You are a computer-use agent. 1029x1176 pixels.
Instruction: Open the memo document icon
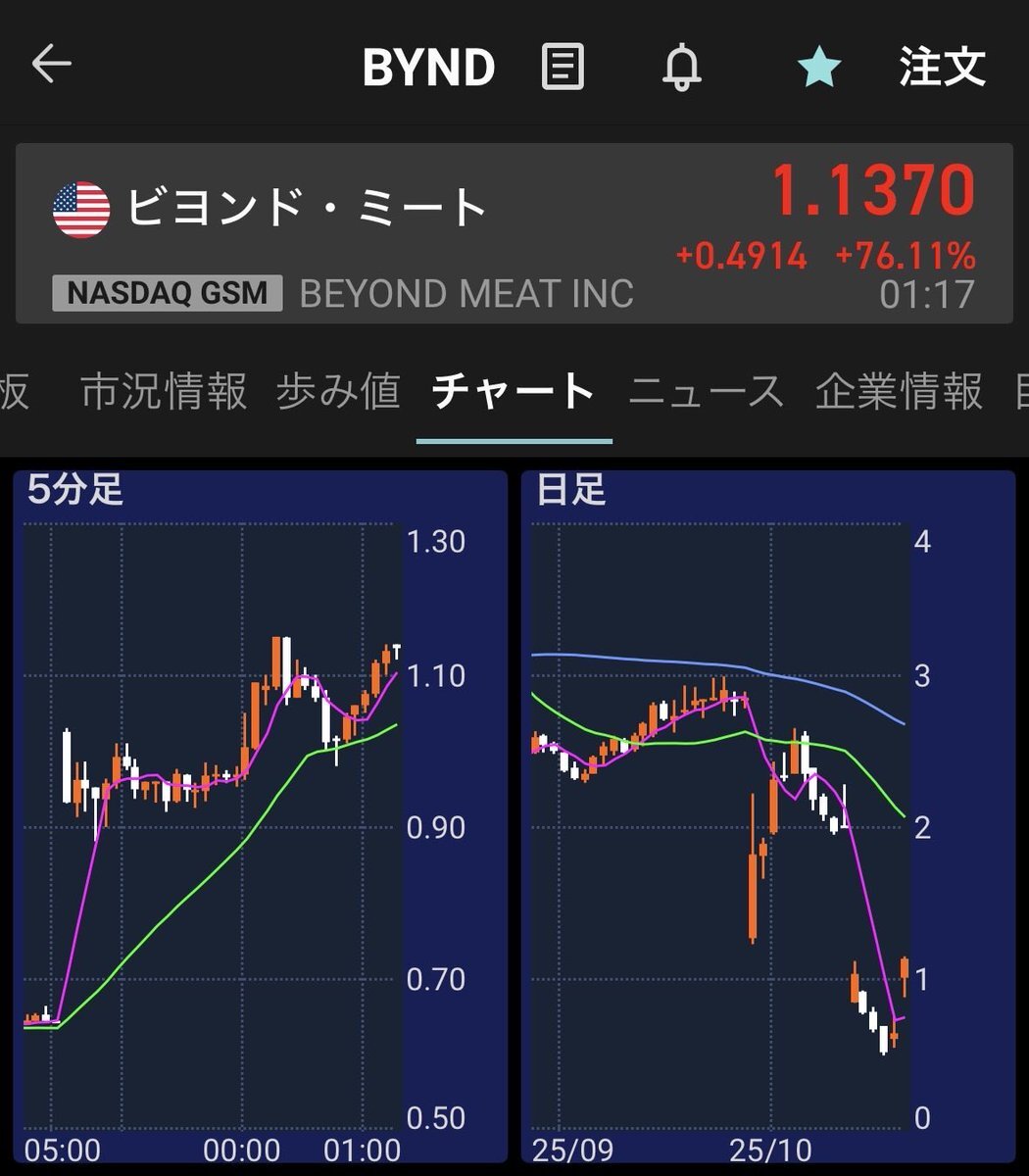pos(563,68)
